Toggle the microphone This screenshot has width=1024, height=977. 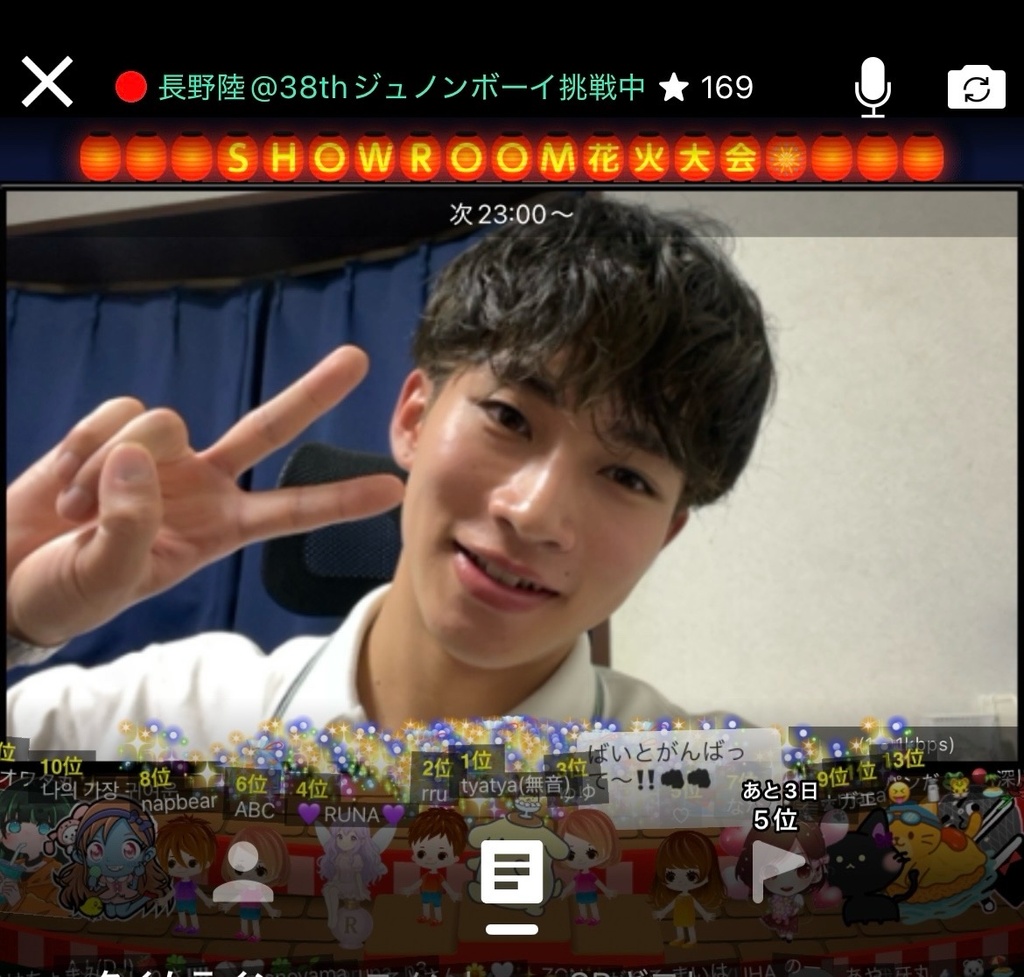[x=872, y=86]
